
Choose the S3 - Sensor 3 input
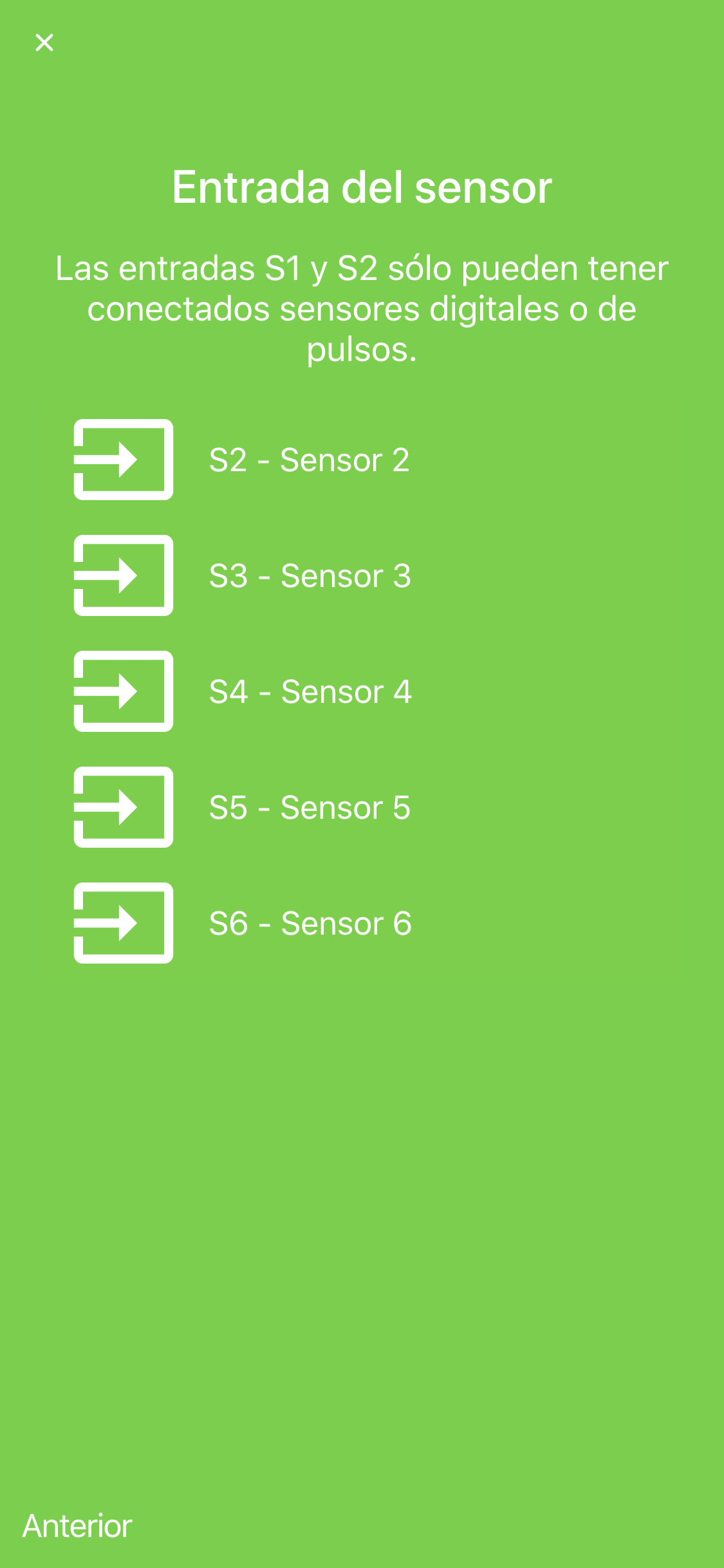click(x=309, y=575)
